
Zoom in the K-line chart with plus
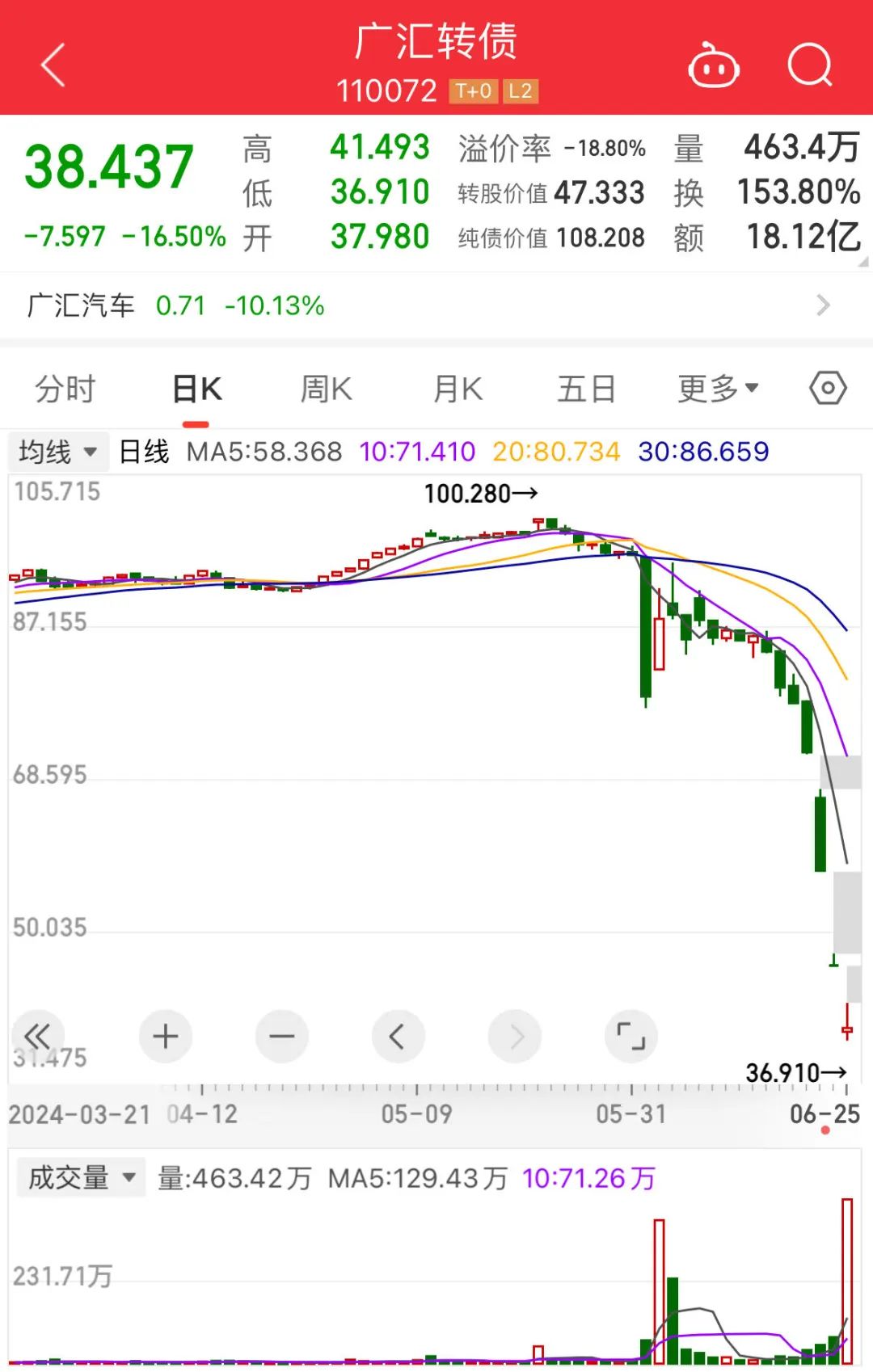pyautogui.click(x=166, y=1036)
